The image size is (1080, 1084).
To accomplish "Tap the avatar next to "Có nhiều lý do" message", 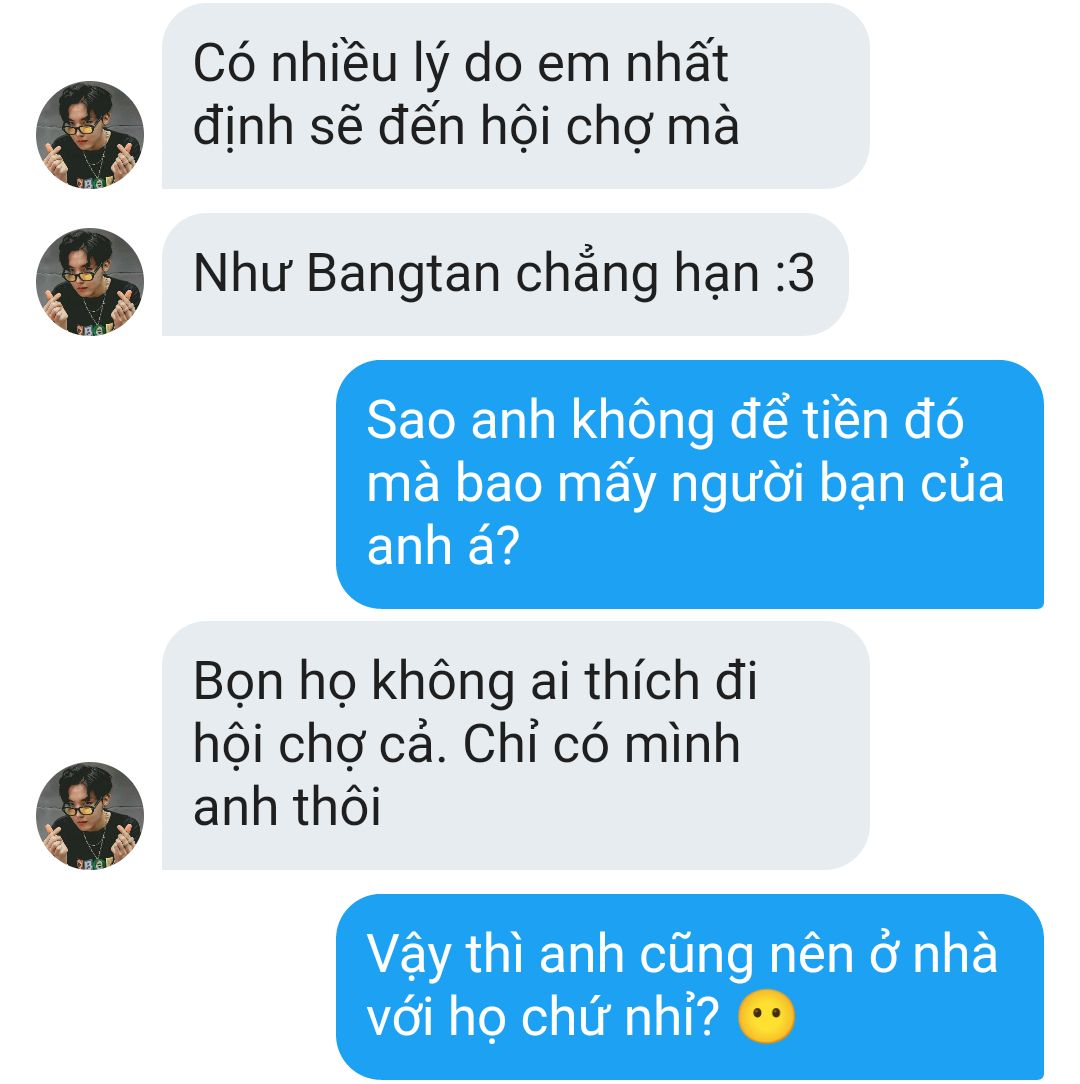I will [x=90, y=135].
